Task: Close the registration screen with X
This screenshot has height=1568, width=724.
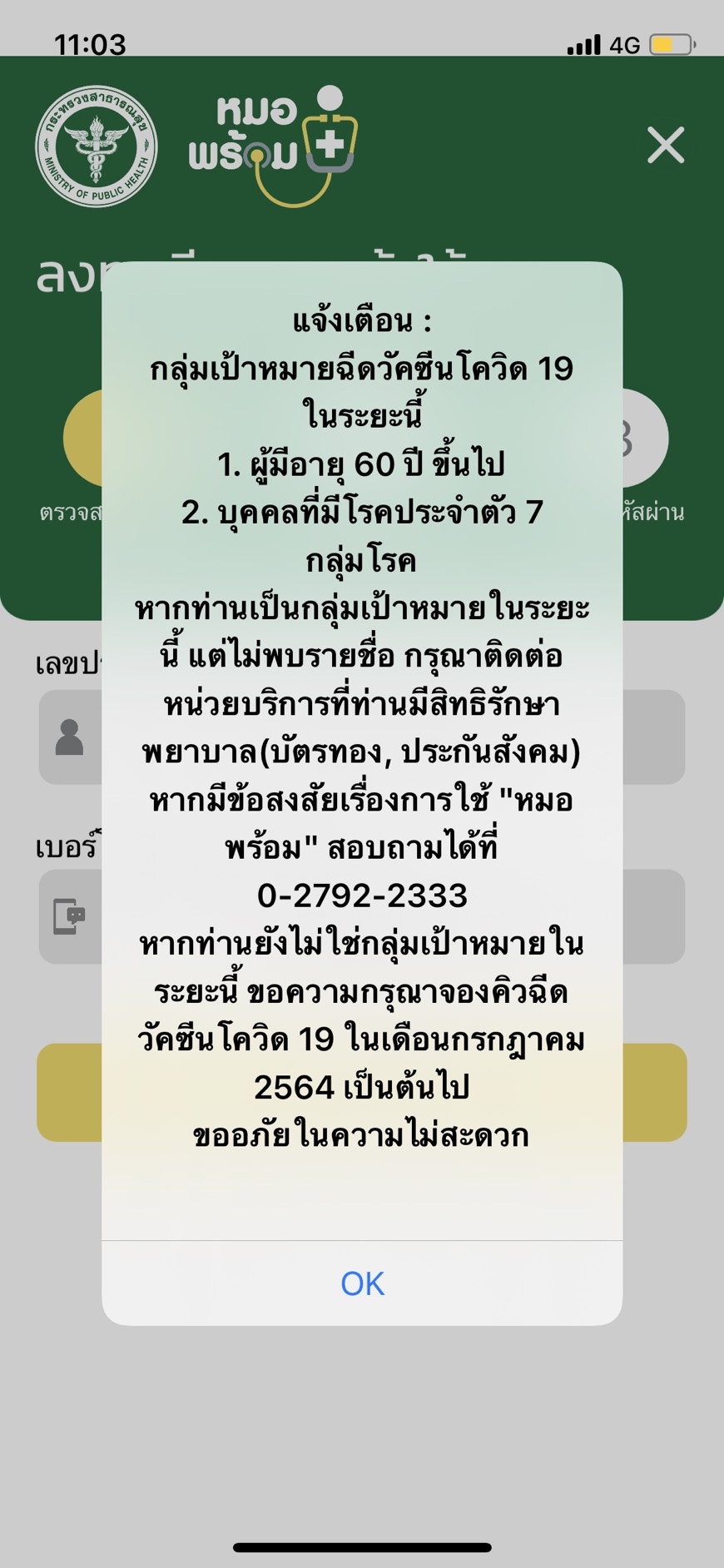Action: click(666, 146)
